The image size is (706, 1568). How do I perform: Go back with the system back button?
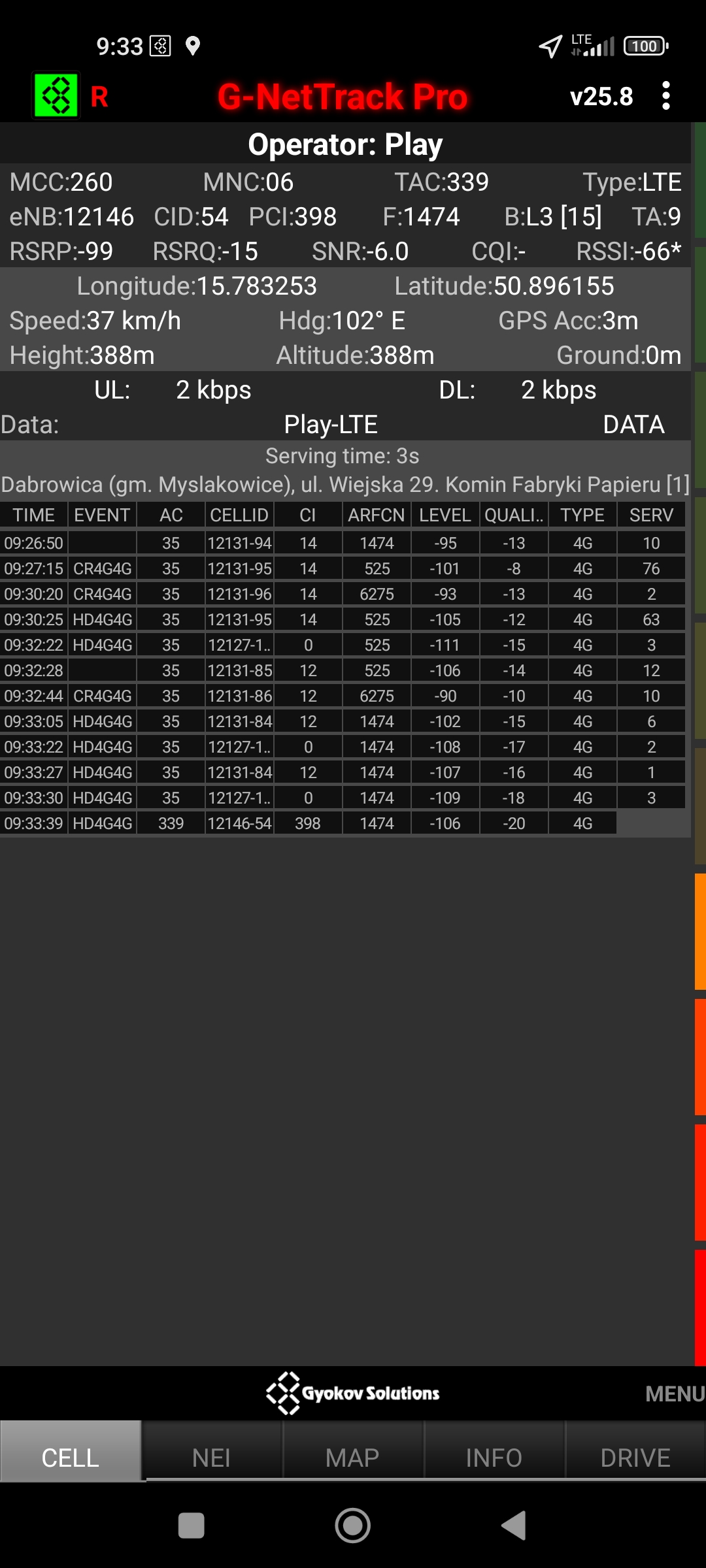coord(514,1526)
